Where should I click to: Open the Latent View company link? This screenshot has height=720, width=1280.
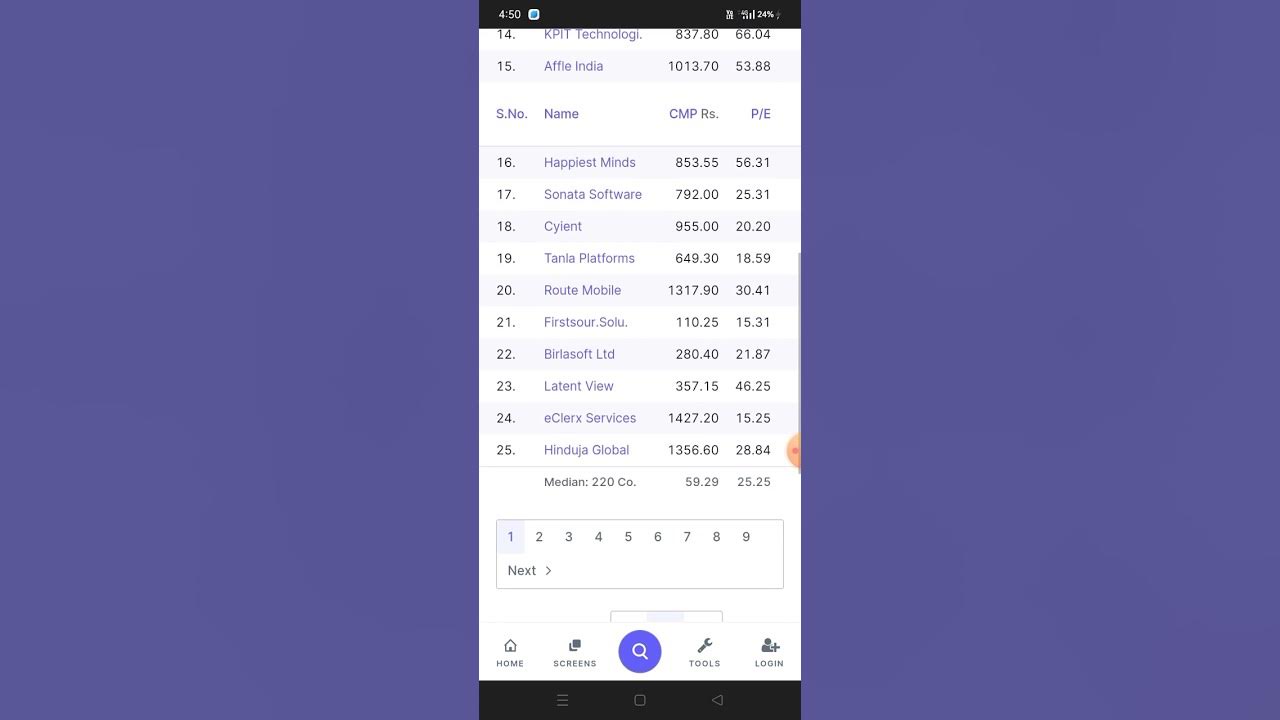pyautogui.click(x=579, y=386)
